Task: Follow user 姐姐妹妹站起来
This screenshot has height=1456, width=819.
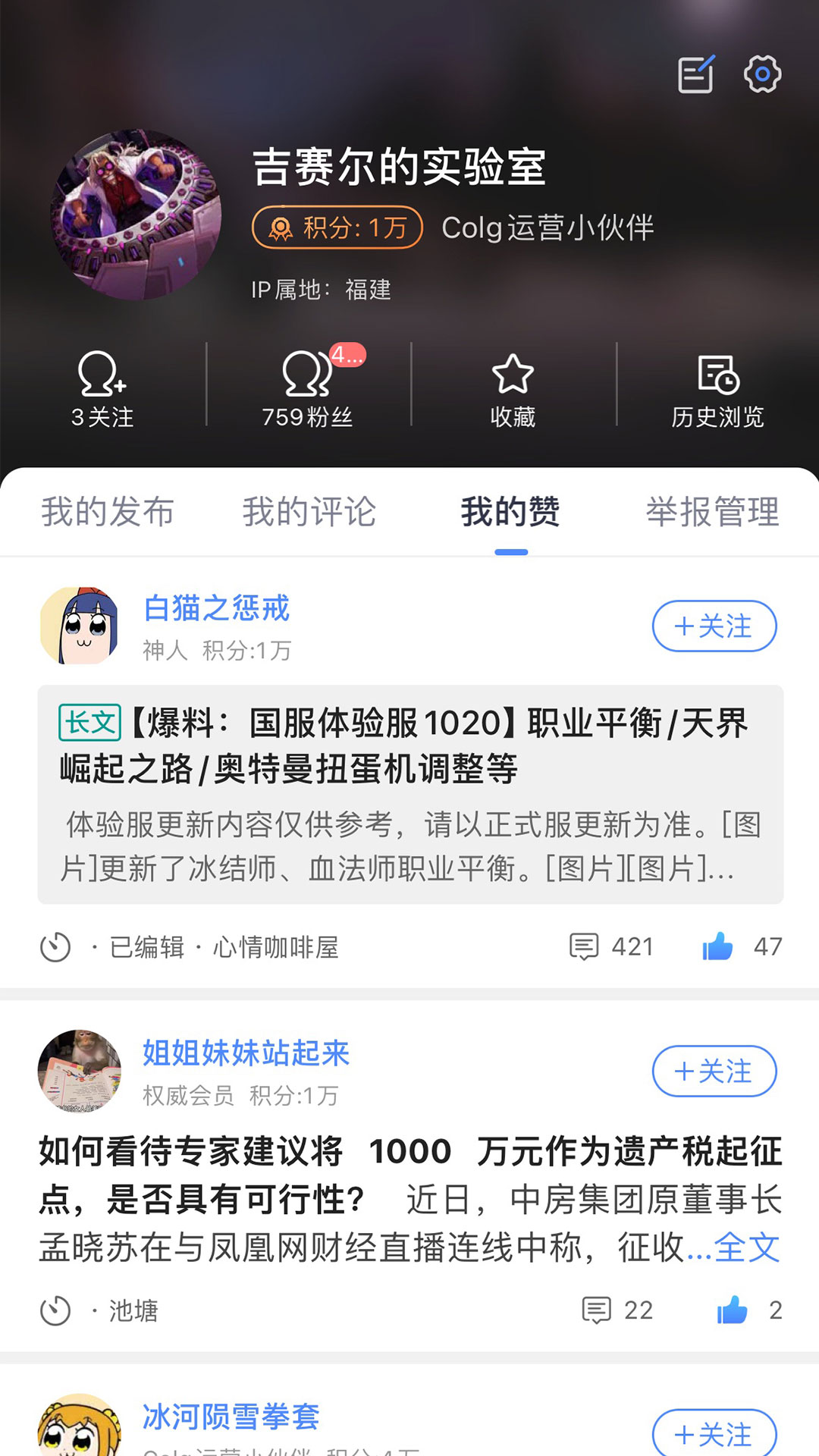Action: coord(714,1072)
